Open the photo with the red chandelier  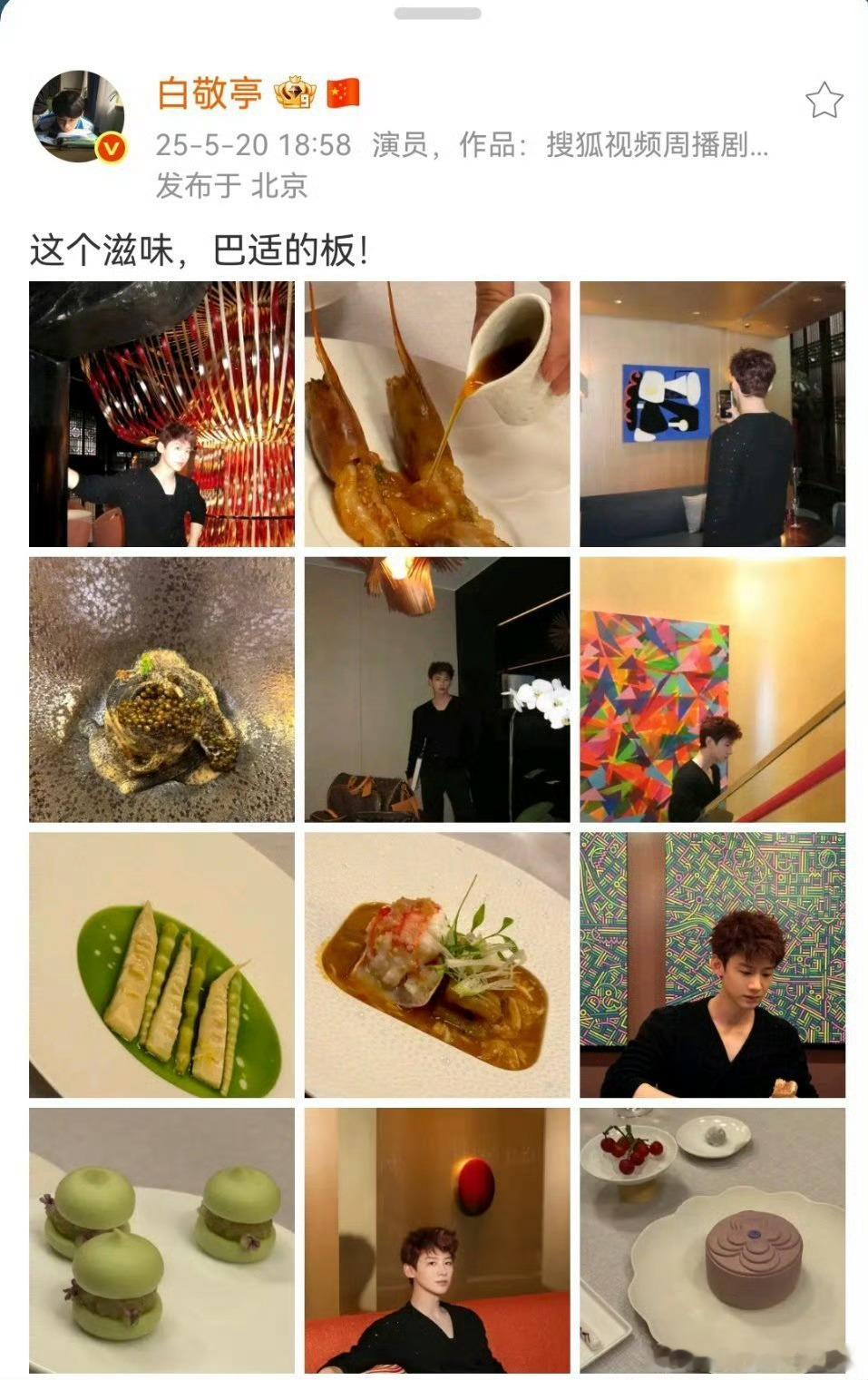coord(161,414)
